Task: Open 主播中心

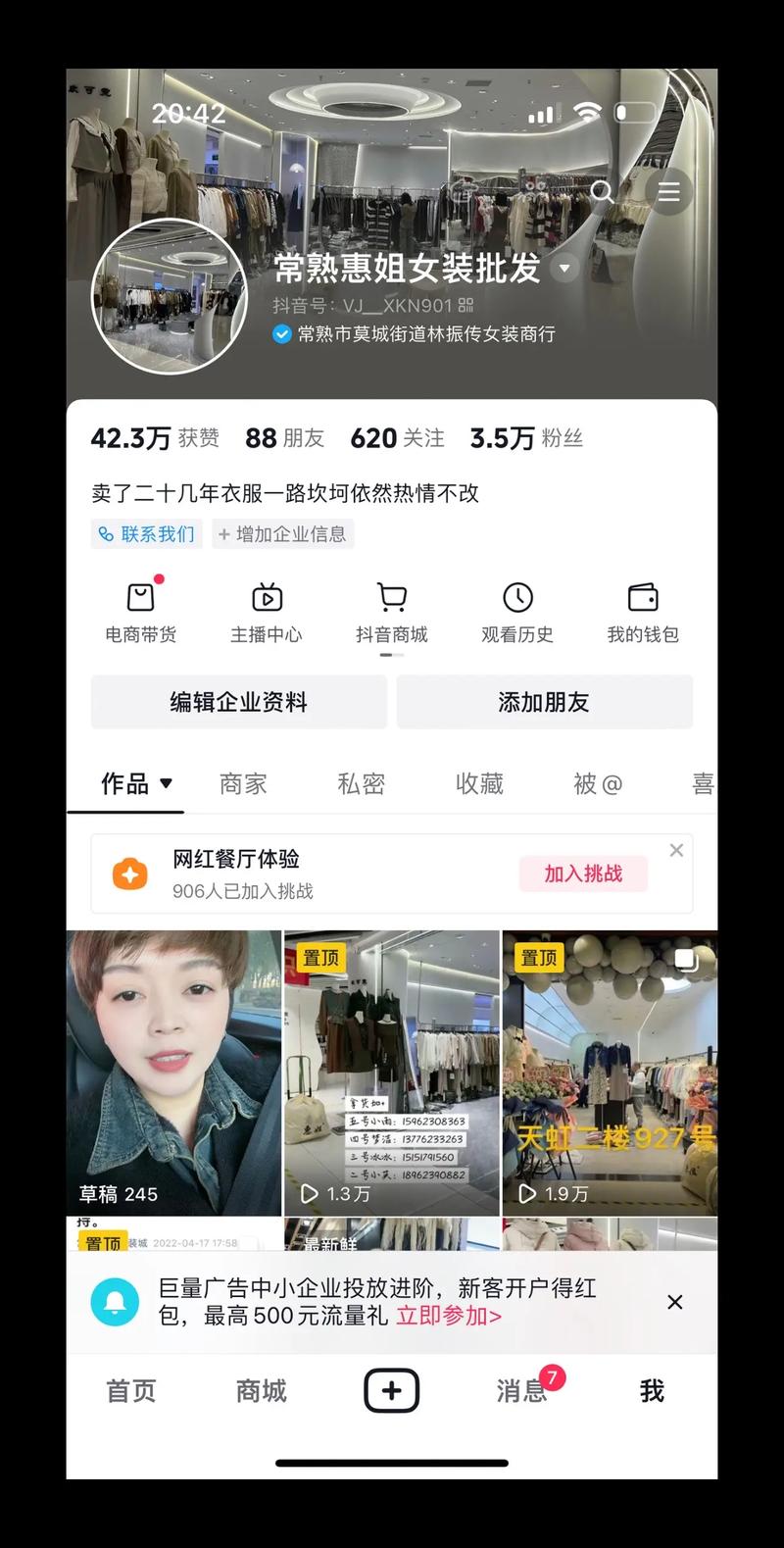Action: click(x=266, y=610)
